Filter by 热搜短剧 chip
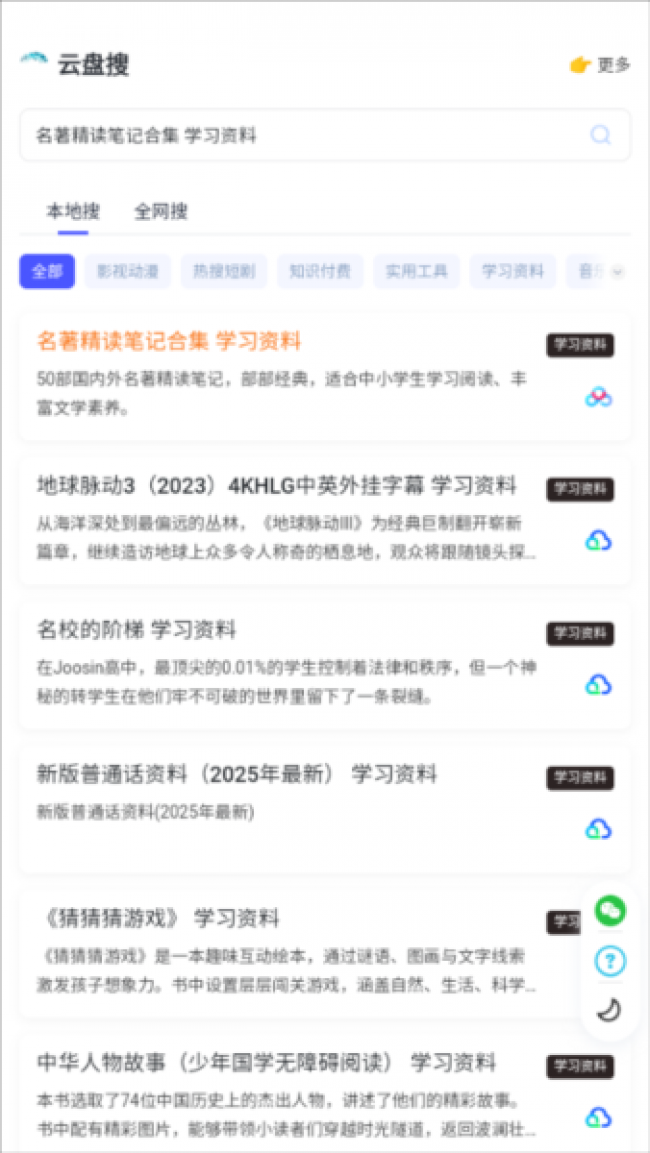Image resolution: width=650 pixels, height=1153 pixels. pos(224,271)
